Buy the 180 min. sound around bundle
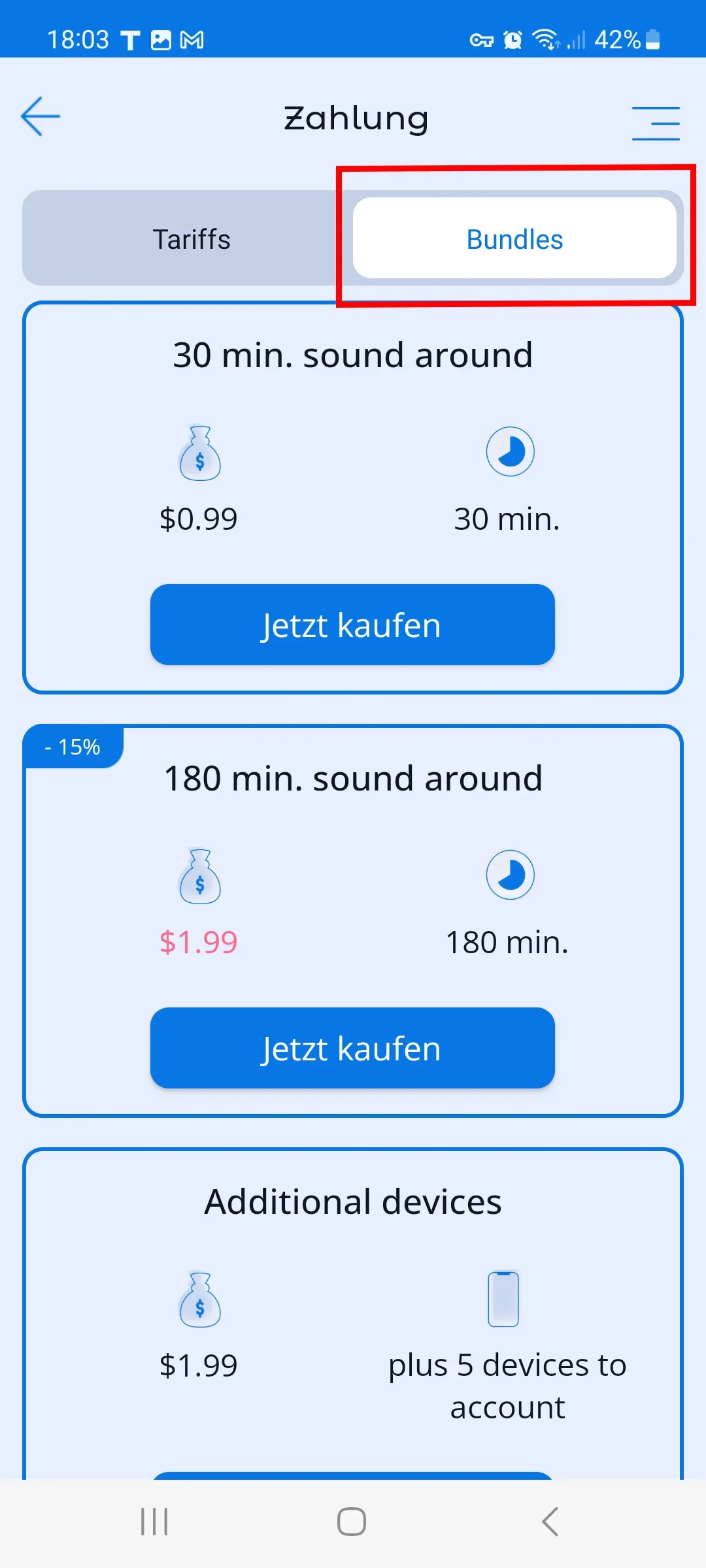706x1568 pixels. (x=352, y=1048)
